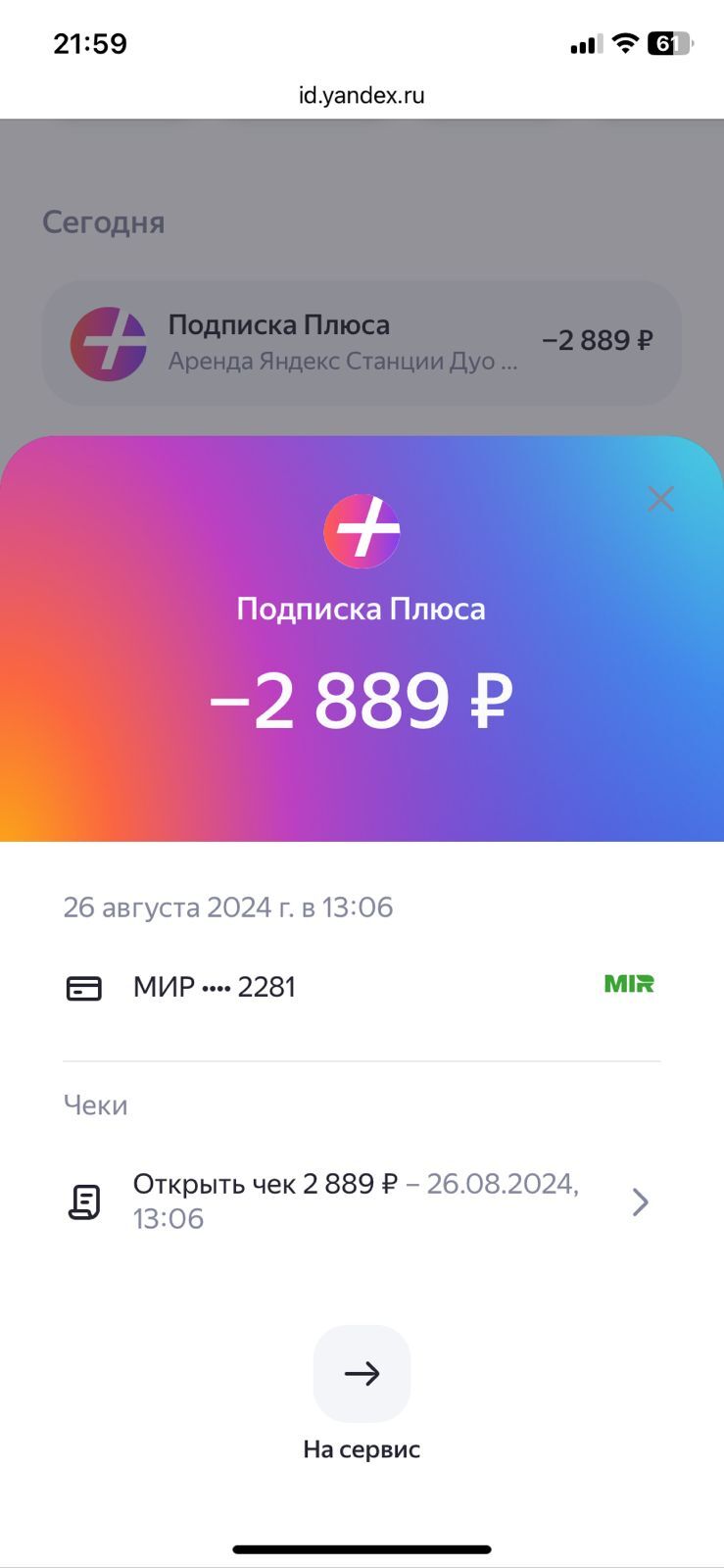Go to the service via На сервис
The height and width of the screenshot is (1568, 724).
[362, 1373]
